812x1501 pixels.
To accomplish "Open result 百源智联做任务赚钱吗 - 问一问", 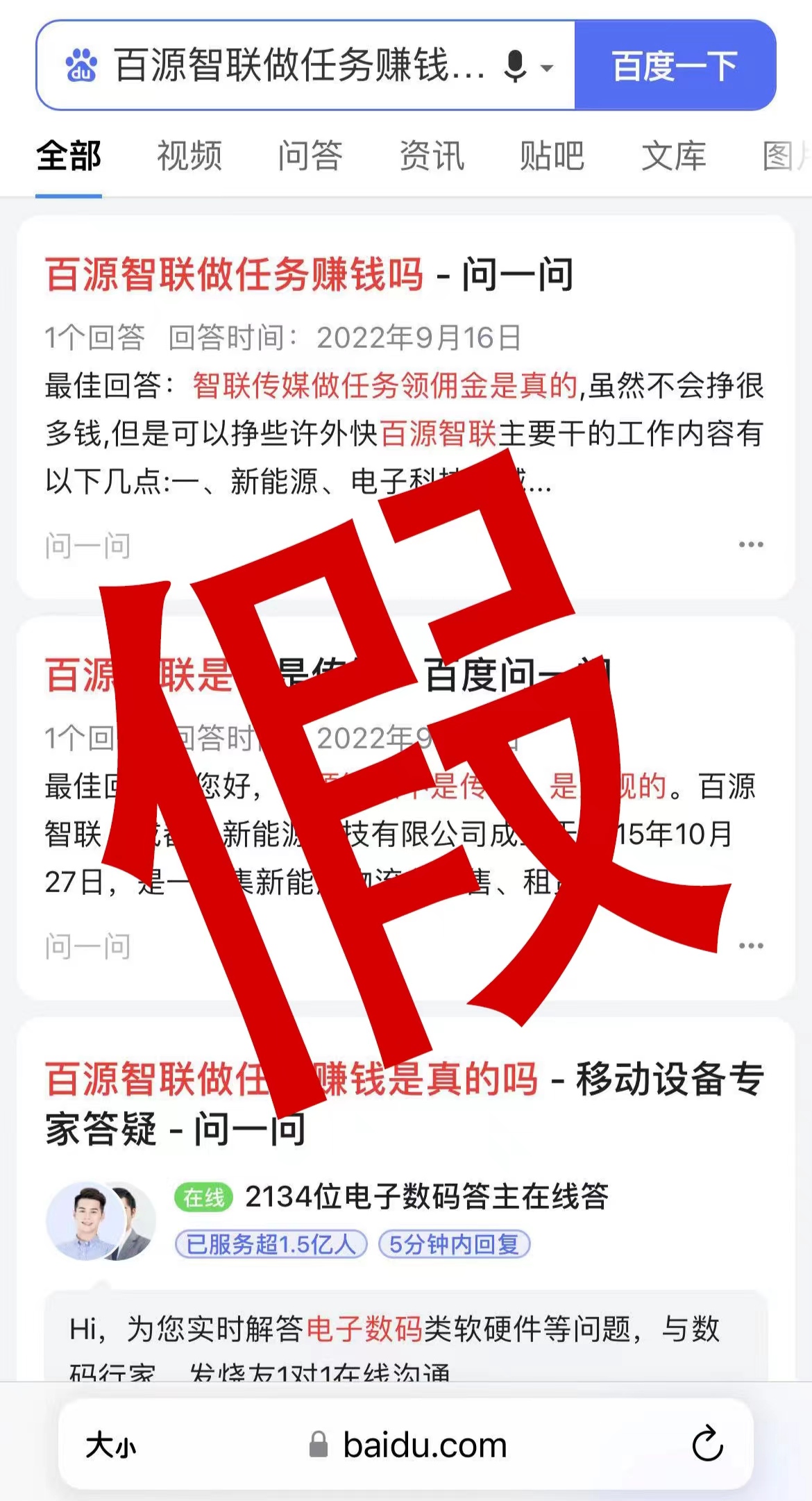I will pyautogui.click(x=309, y=274).
